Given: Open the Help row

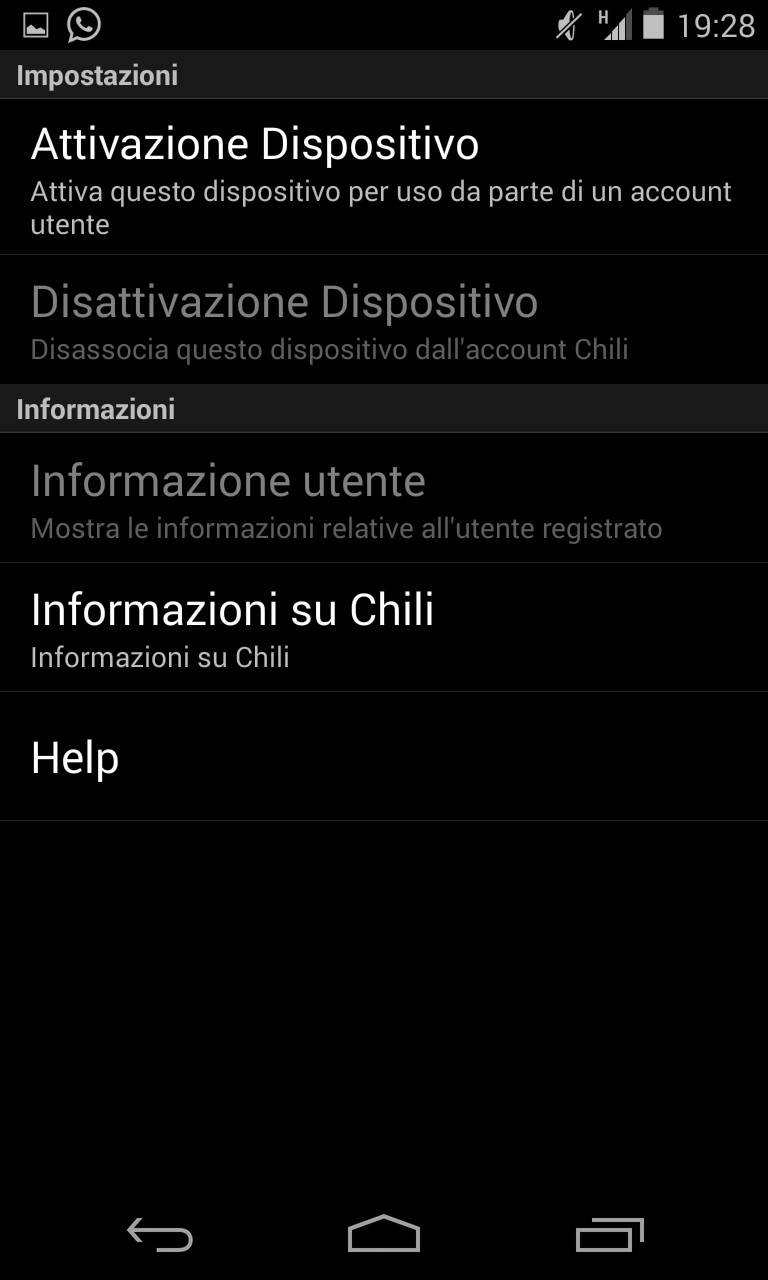Looking at the screenshot, I should coord(384,757).
